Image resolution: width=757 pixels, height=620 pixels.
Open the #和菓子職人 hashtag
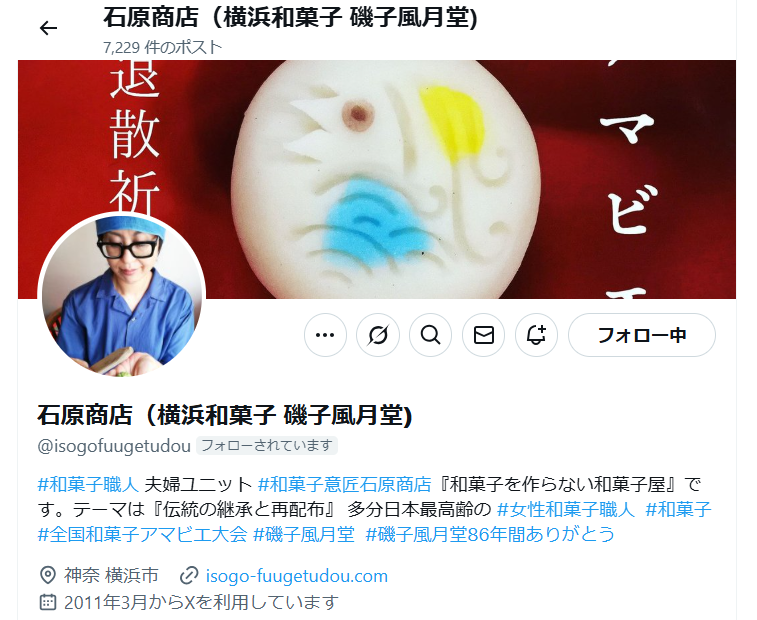pos(88,484)
